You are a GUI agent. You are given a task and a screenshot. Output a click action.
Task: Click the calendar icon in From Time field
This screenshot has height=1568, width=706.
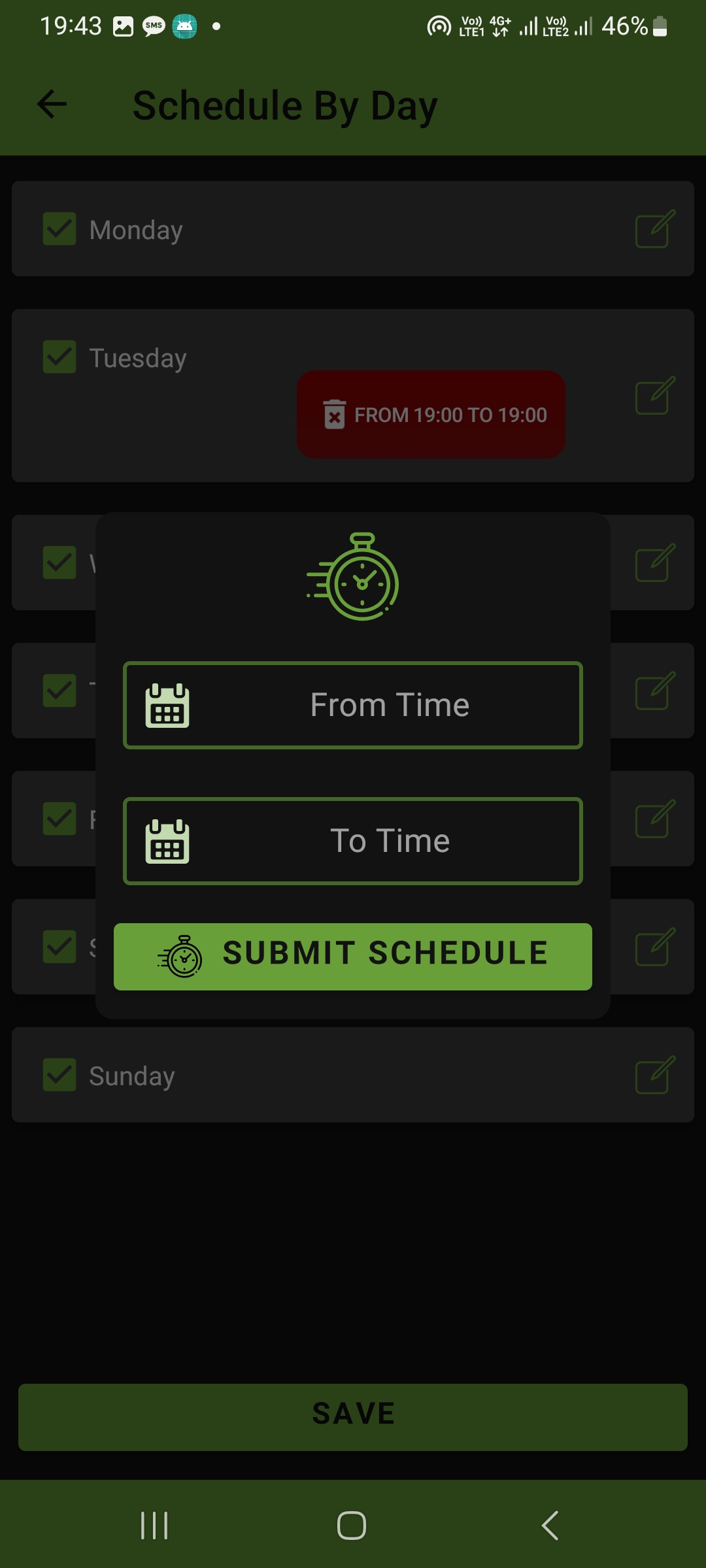tap(167, 704)
